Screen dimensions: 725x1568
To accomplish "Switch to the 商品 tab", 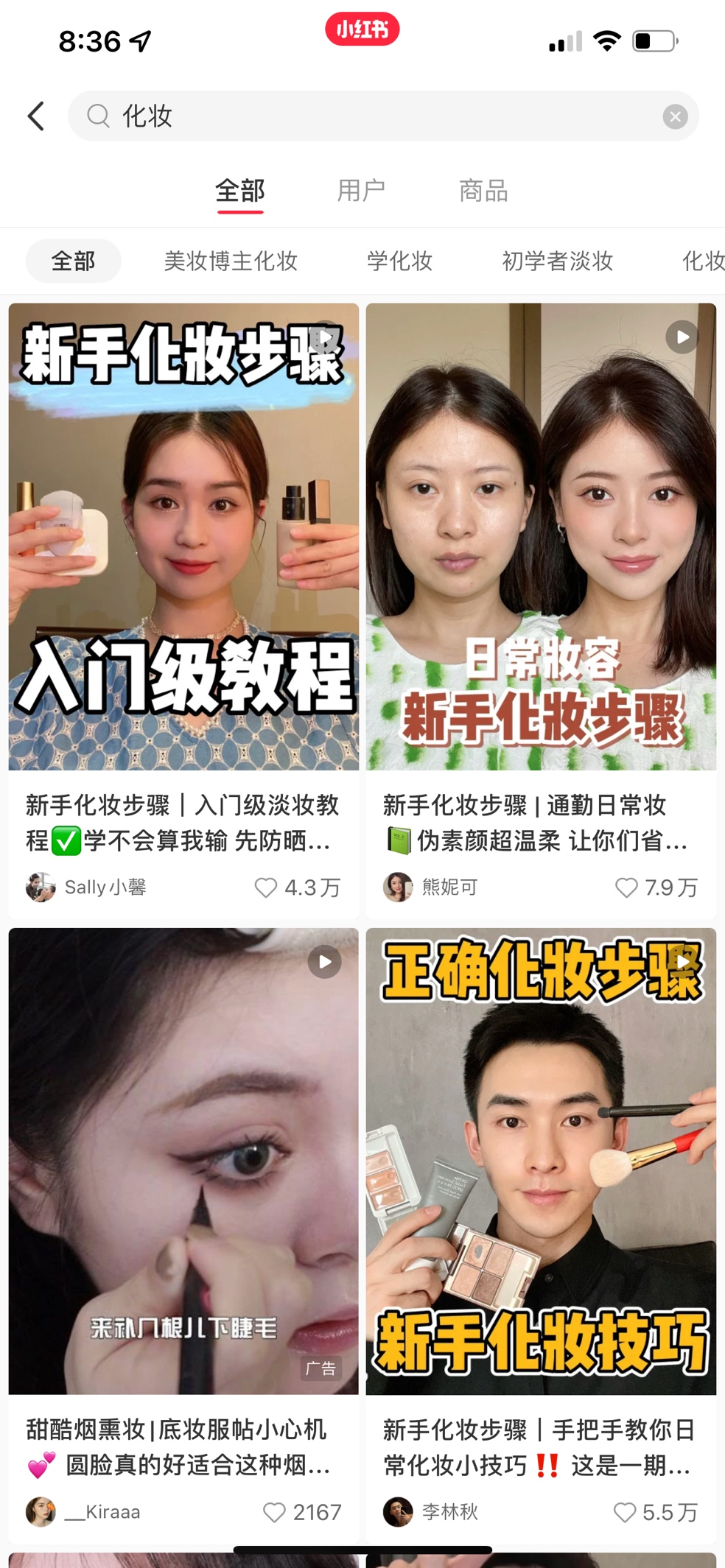I will point(483,191).
